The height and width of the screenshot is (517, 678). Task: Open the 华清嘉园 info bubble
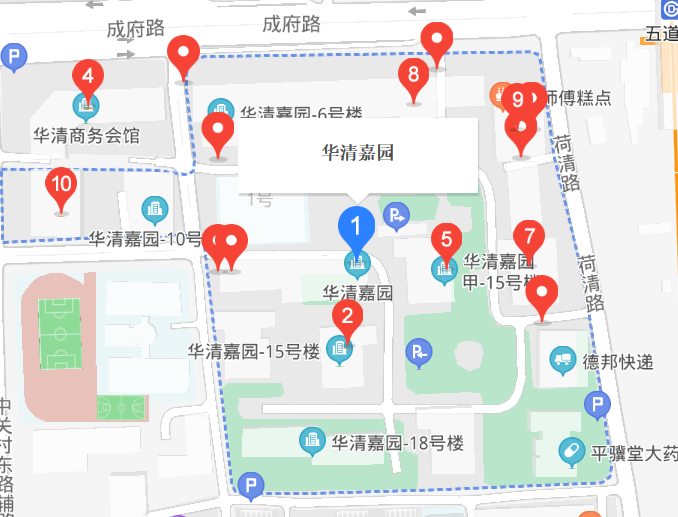pos(356,154)
